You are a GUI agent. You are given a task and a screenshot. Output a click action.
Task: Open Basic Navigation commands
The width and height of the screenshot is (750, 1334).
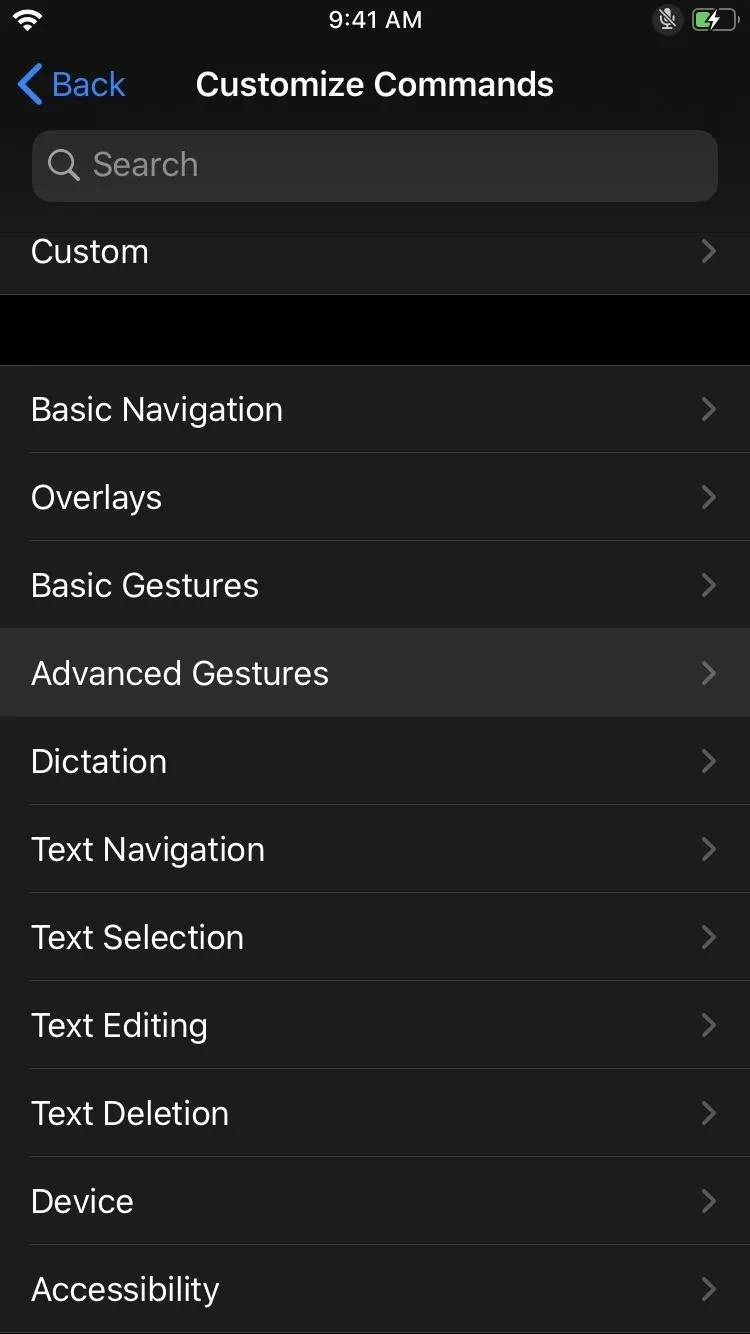click(x=375, y=409)
